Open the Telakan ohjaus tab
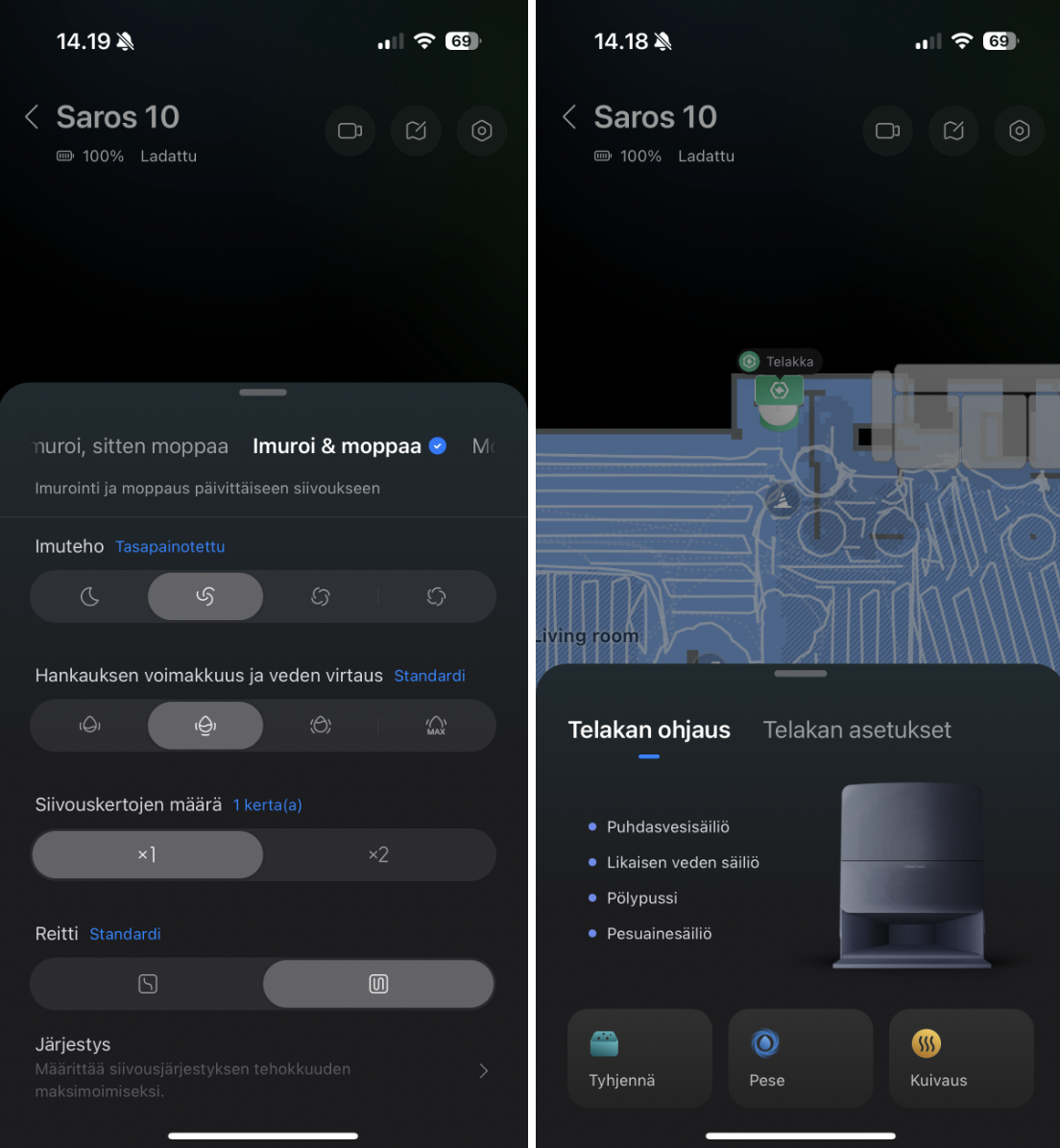 point(649,730)
